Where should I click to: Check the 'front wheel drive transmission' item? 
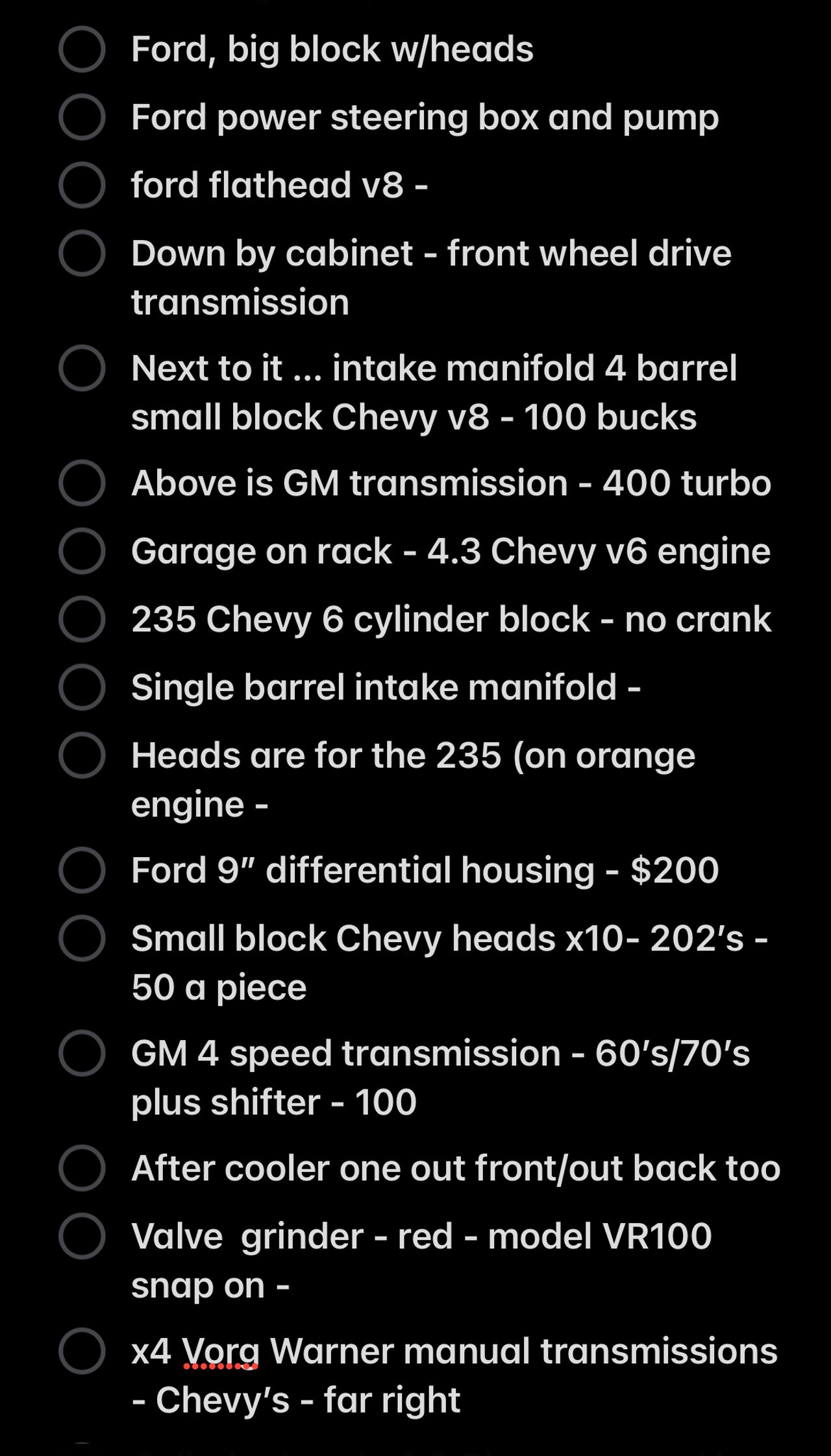(83, 254)
